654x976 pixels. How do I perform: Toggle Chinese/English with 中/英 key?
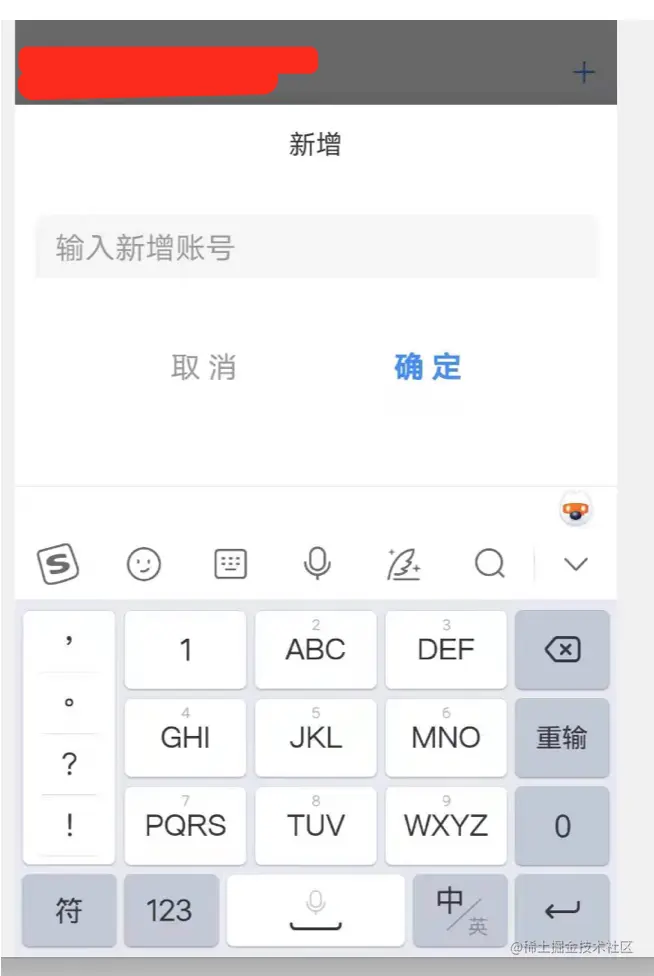pos(461,911)
